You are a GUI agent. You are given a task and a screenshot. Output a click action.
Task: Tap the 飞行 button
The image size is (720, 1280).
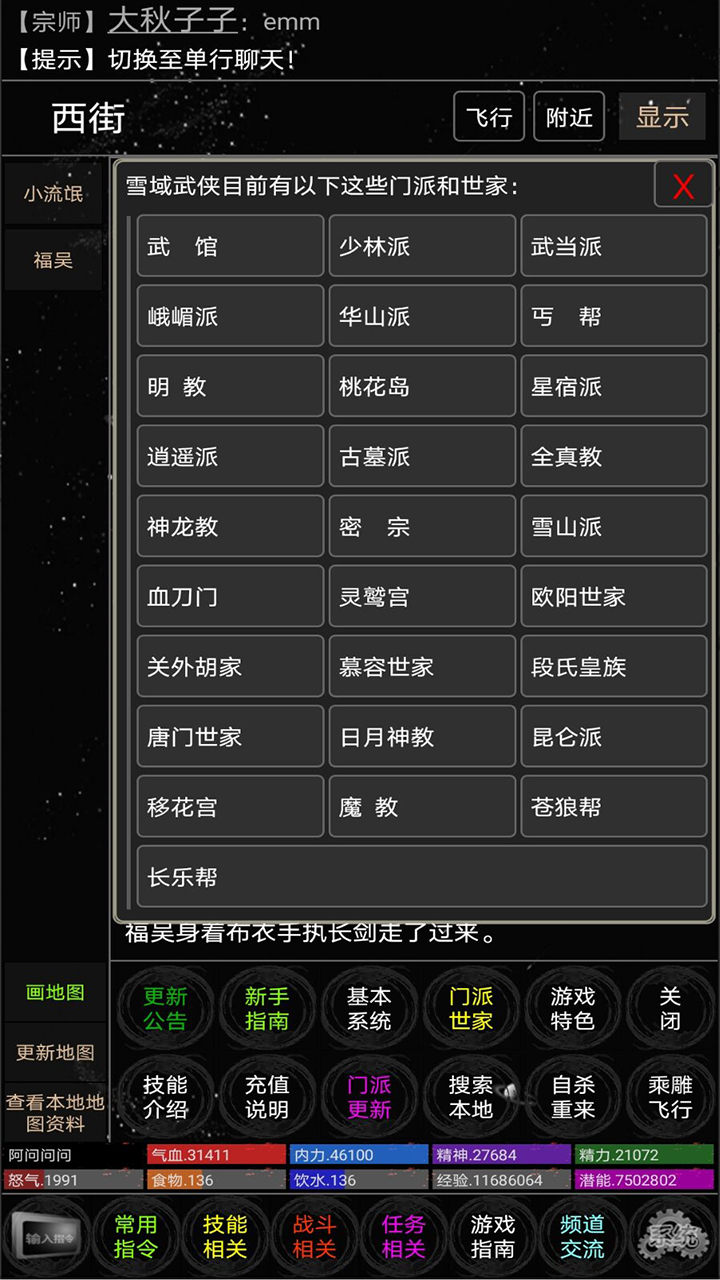point(489,117)
